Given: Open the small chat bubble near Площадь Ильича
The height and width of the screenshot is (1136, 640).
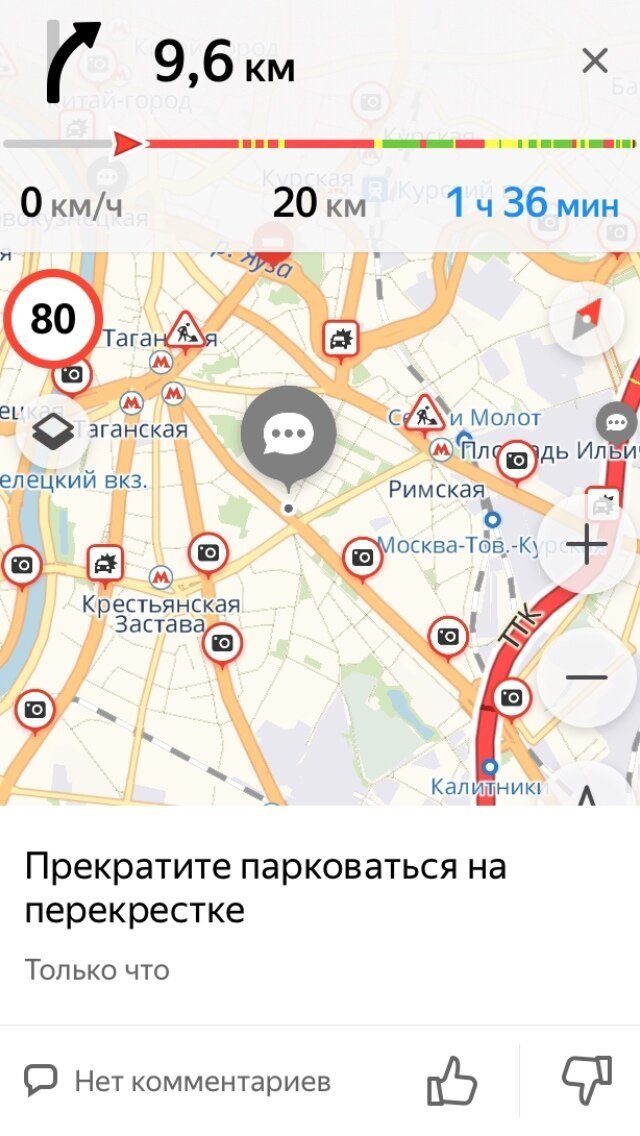Looking at the screenshot, I should tap(616, 424).
